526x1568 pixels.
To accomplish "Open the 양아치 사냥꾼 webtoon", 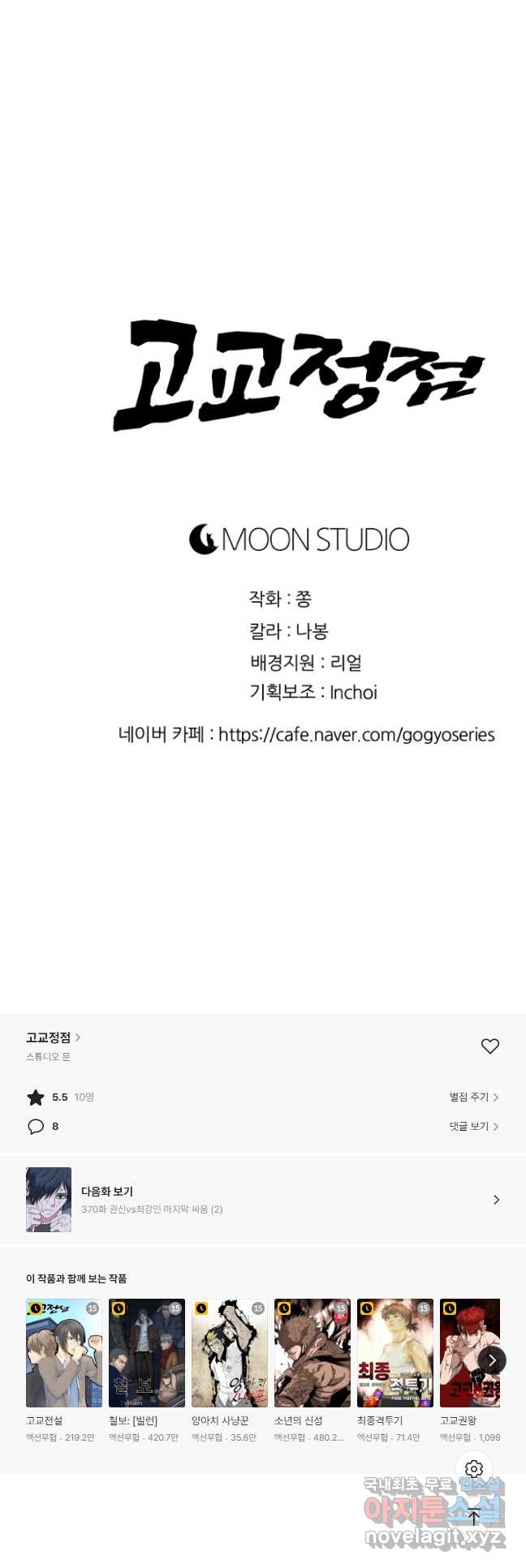I will point(230,1353).
